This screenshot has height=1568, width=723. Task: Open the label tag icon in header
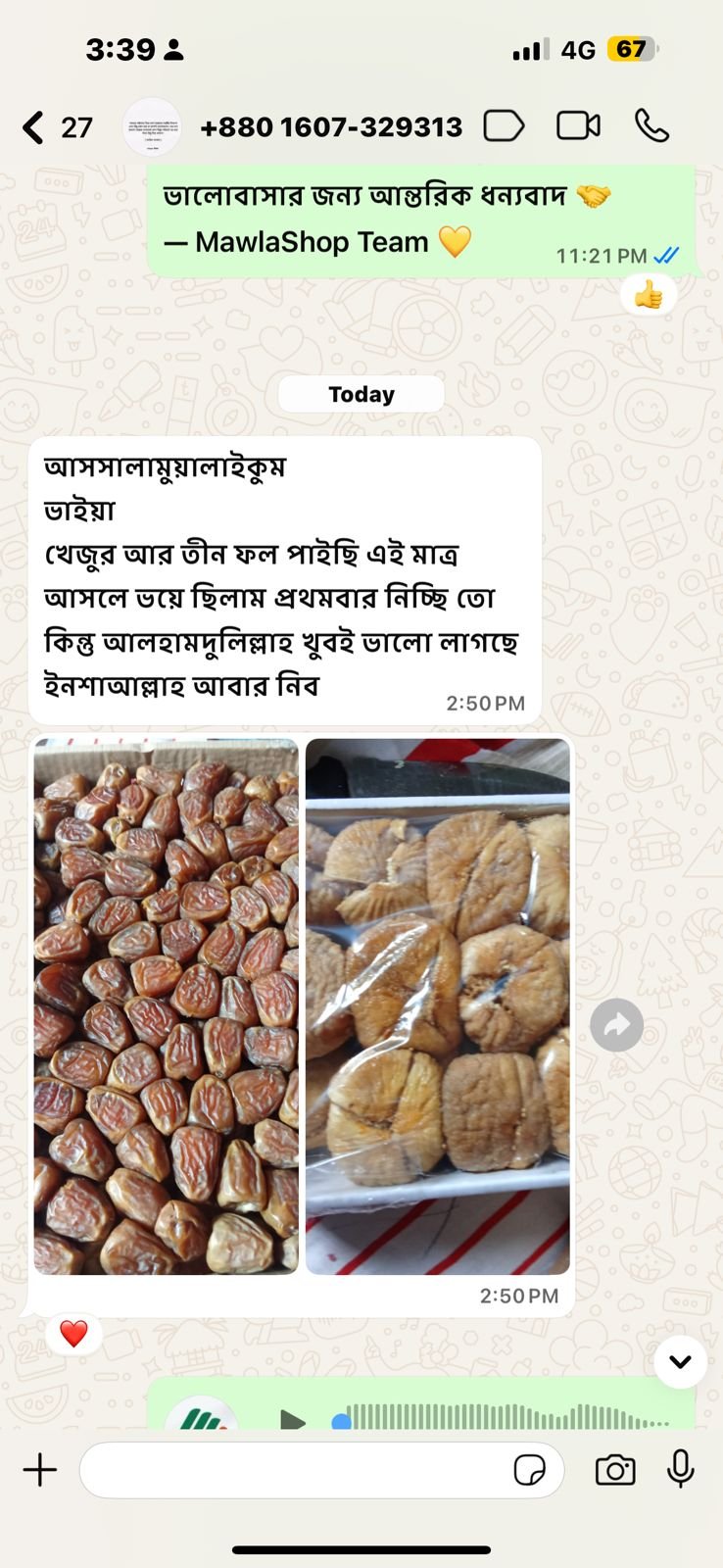504,126
